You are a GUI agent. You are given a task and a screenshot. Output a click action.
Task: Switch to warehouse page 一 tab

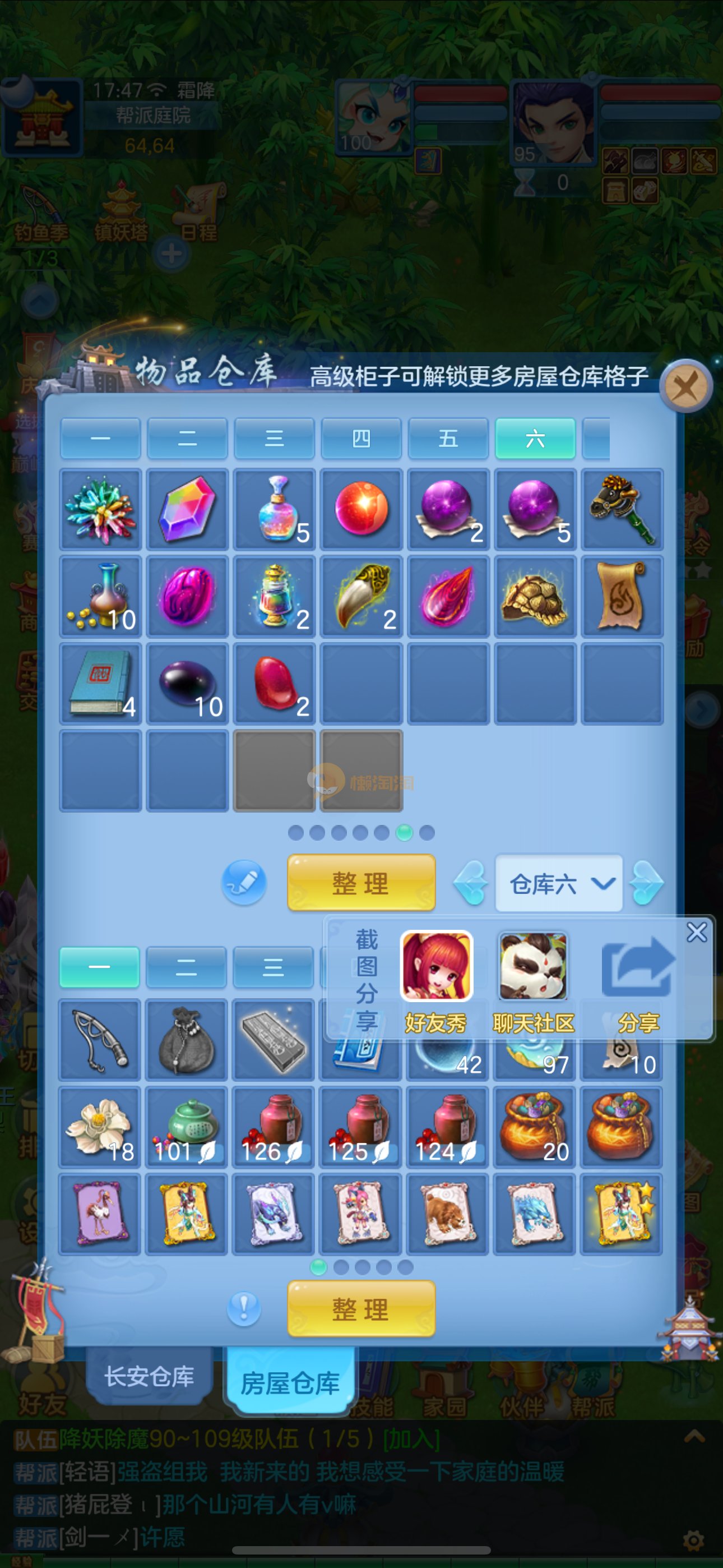100,438
